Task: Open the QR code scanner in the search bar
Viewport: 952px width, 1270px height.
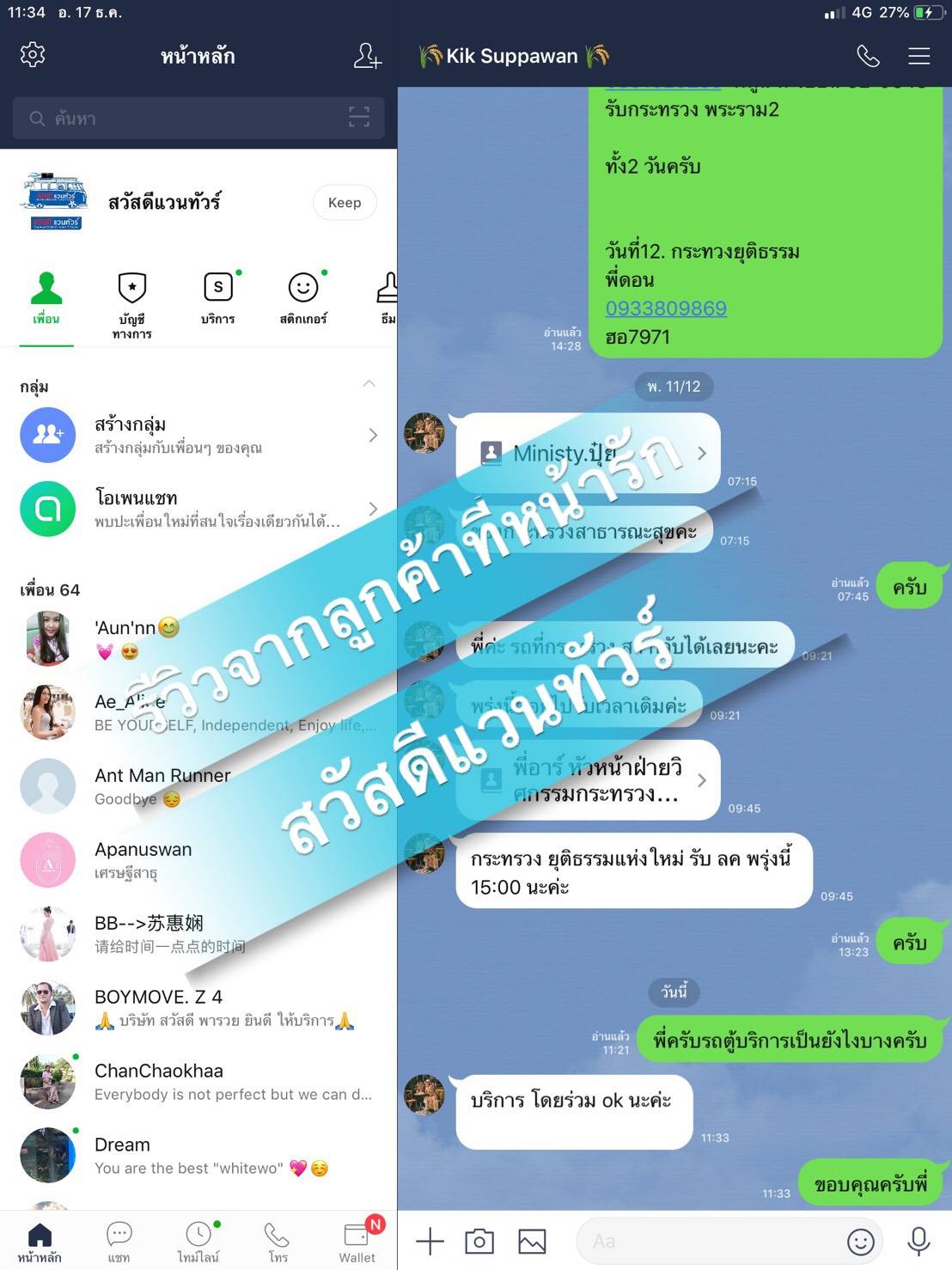Action: [359, 118]
